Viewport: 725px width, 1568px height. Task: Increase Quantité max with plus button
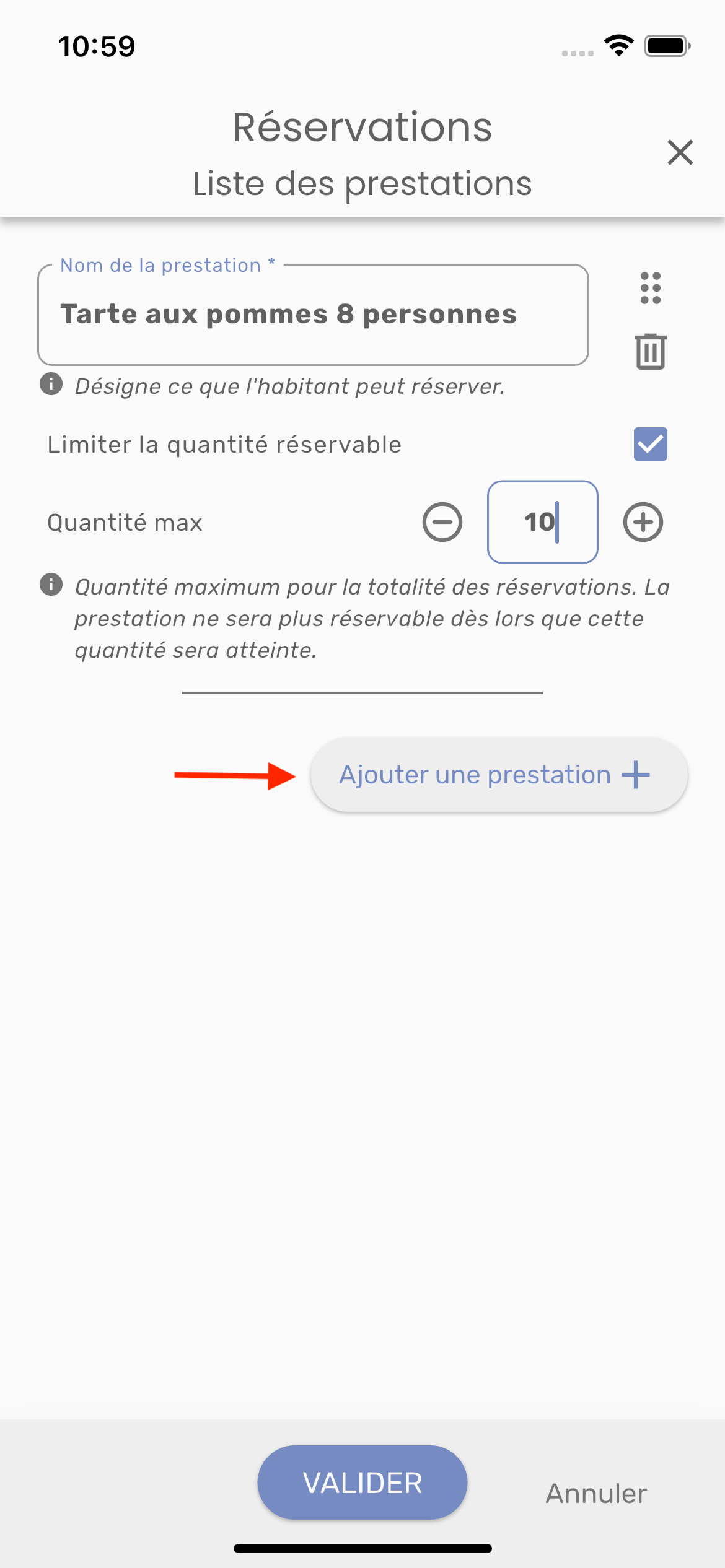click(643, 522)
